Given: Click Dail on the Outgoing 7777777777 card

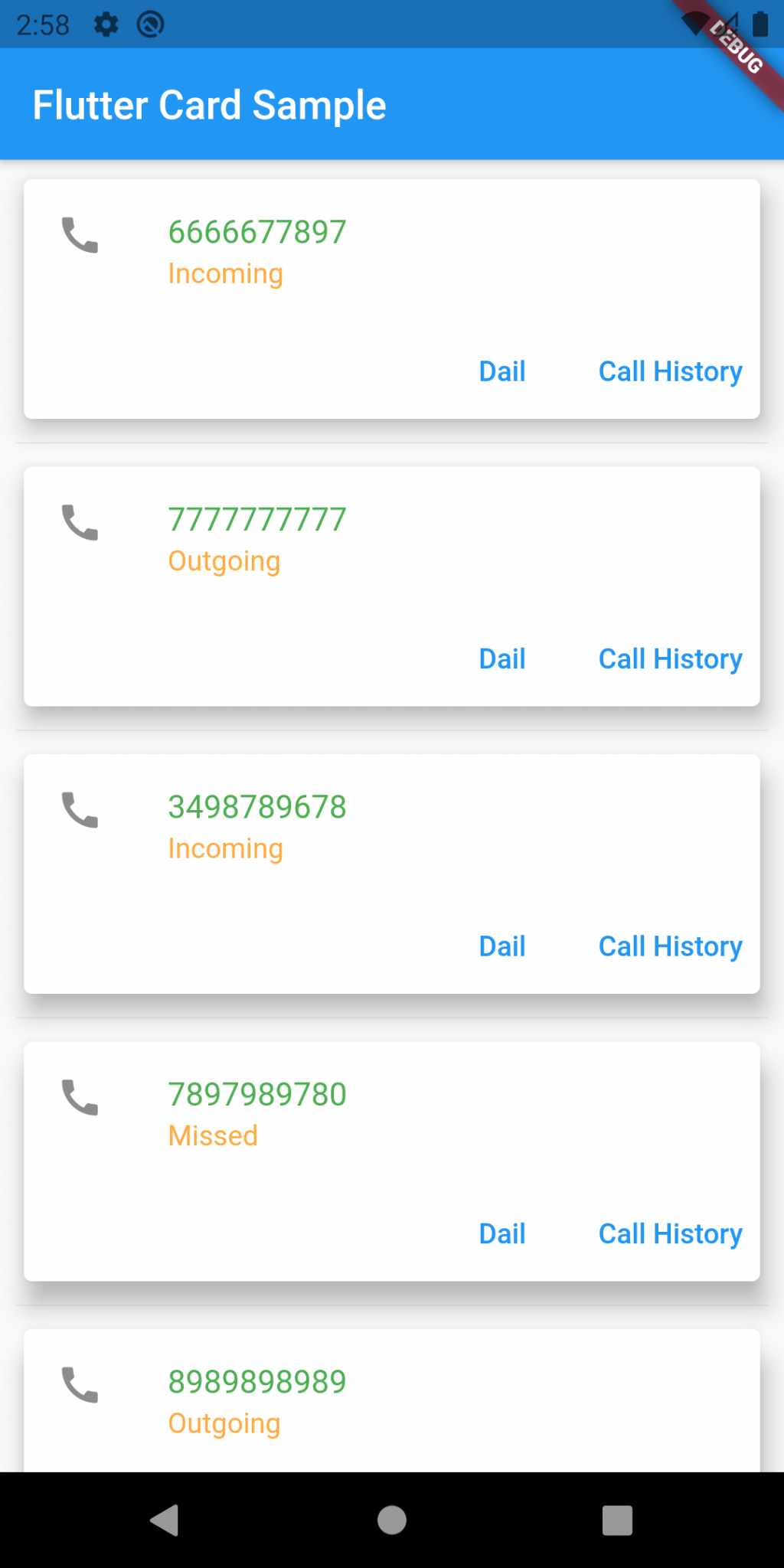Looking at the screenshot, I should (501, 658).
